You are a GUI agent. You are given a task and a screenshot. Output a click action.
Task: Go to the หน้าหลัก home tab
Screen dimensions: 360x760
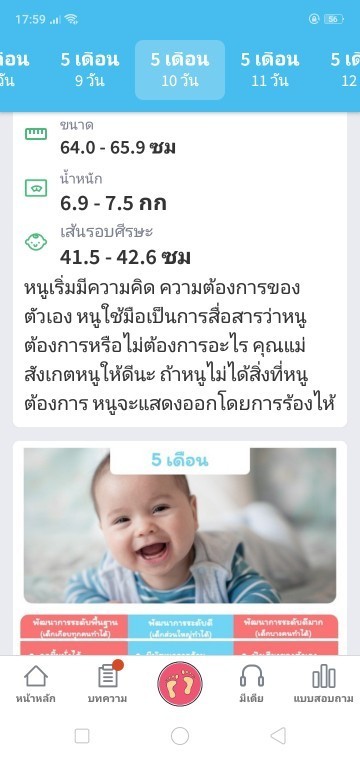click(36, 684)
